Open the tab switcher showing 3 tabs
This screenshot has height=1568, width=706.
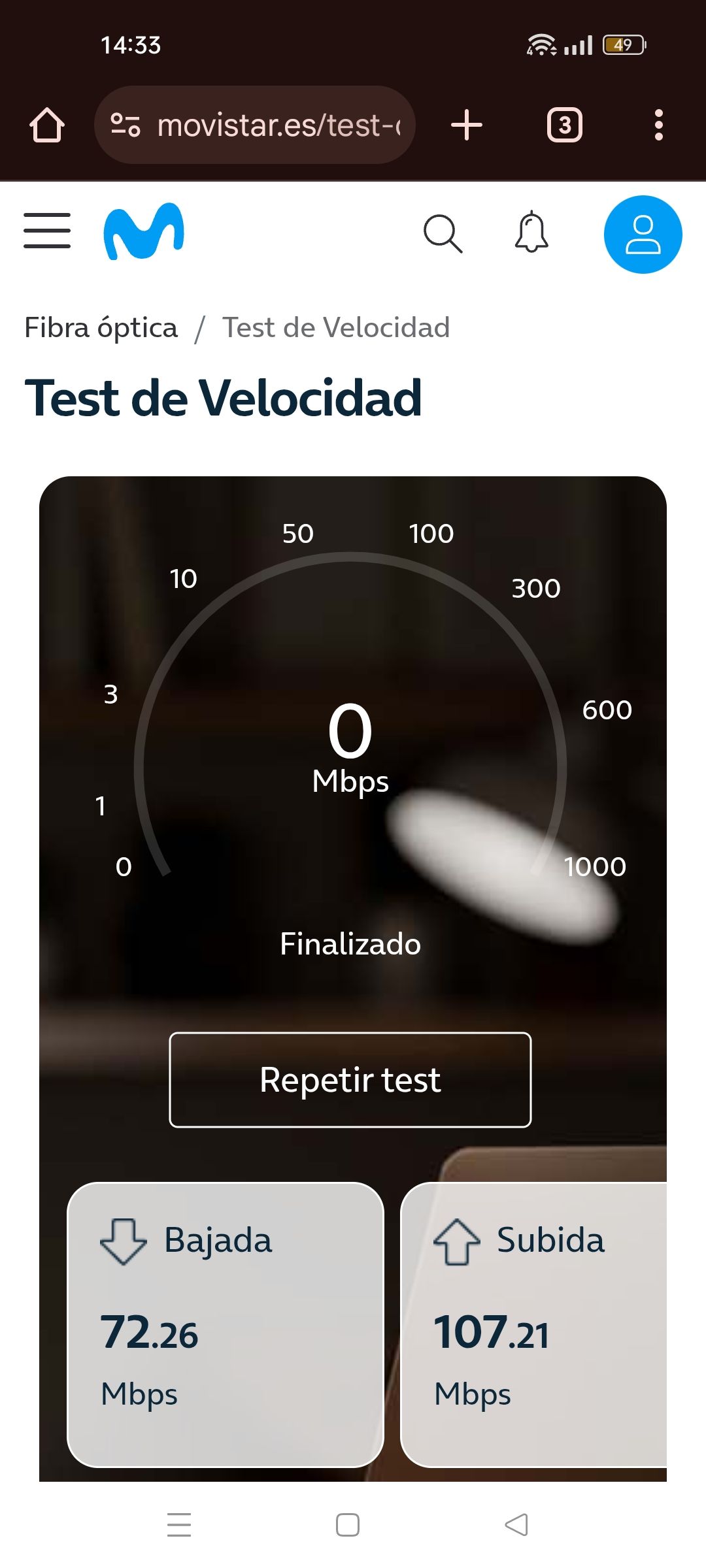pyautogui.click(x=565, y=124)
